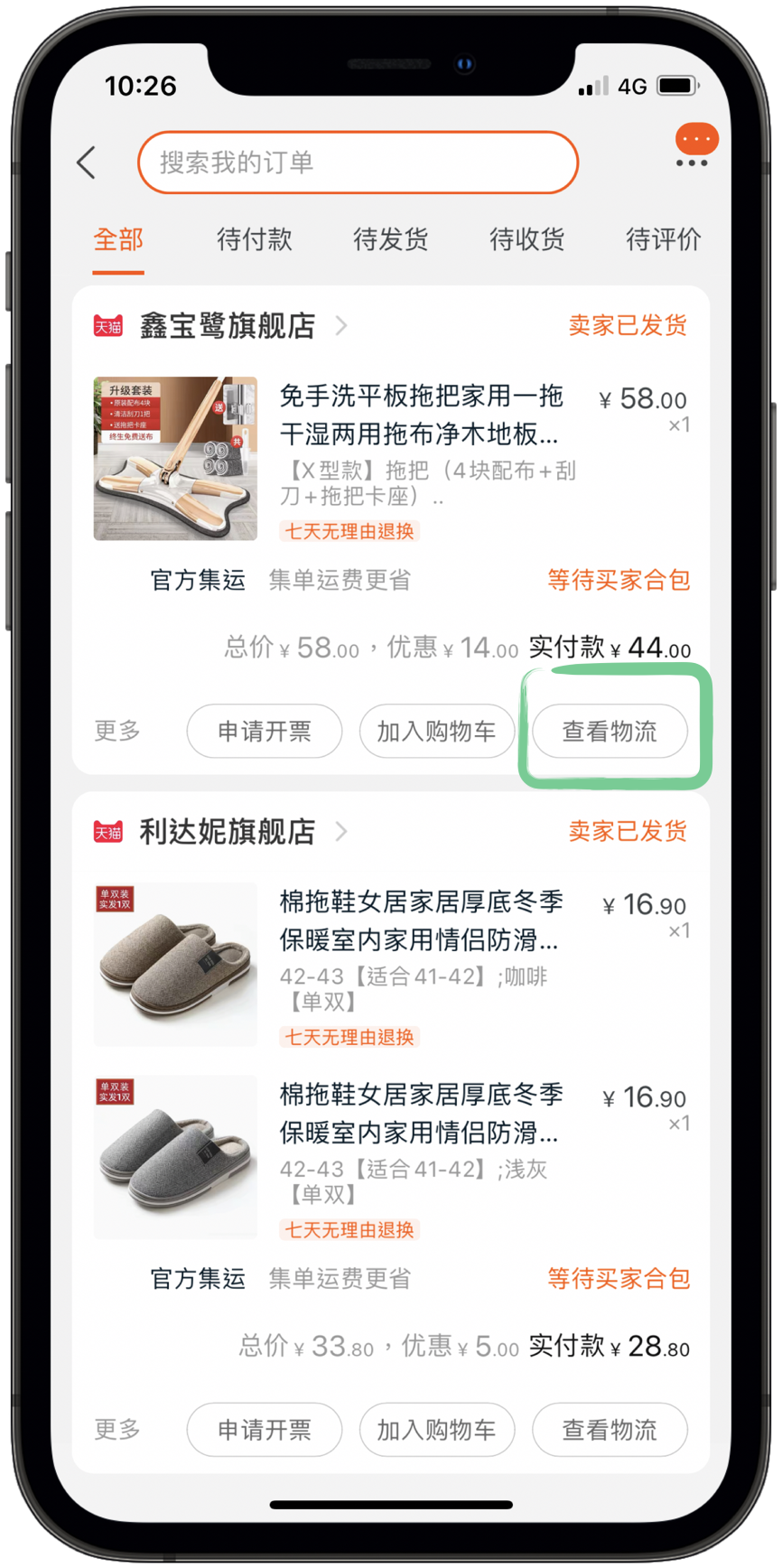Switch to the 待付款 tab

tap(255, 239)
